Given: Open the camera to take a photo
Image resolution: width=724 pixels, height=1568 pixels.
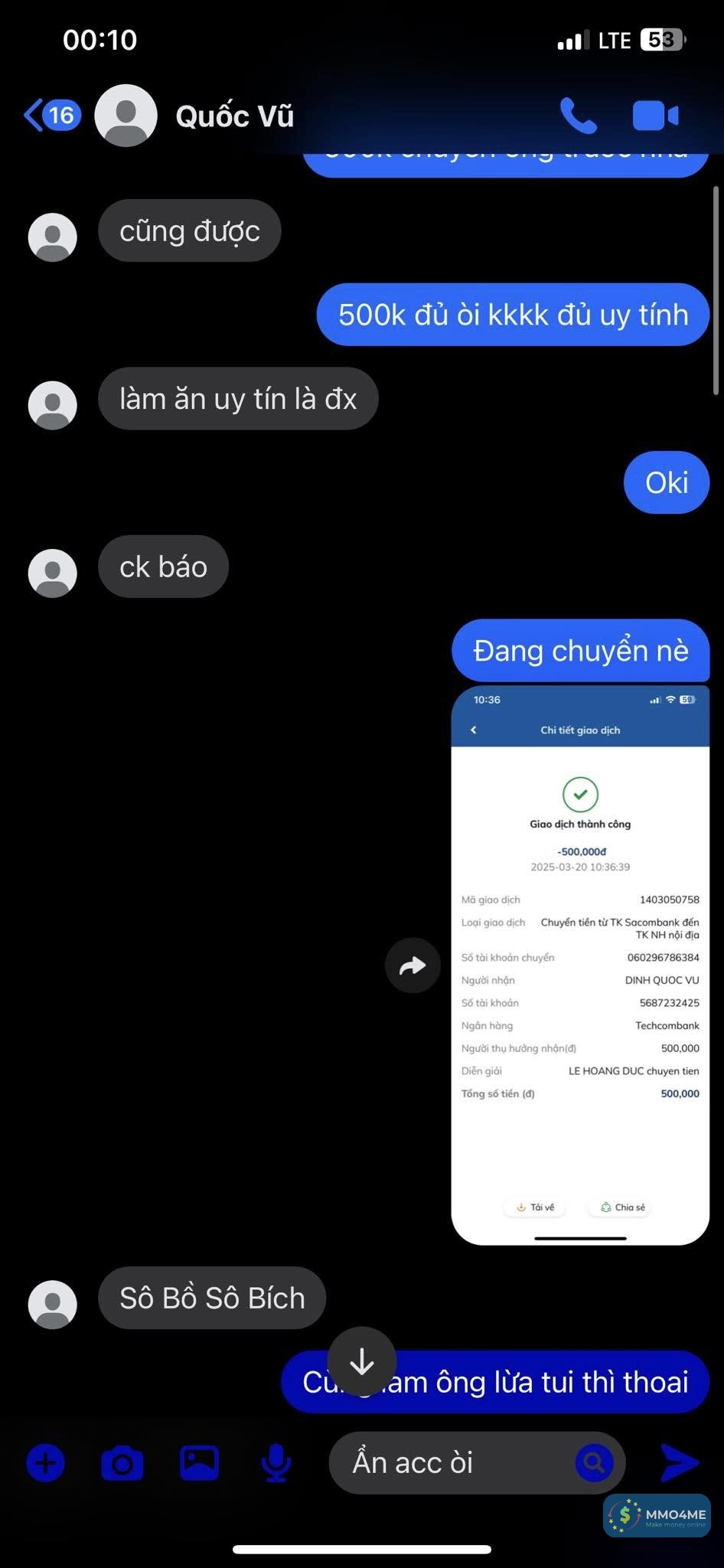Looking at the screenshot, I should tap(122, 1463).
